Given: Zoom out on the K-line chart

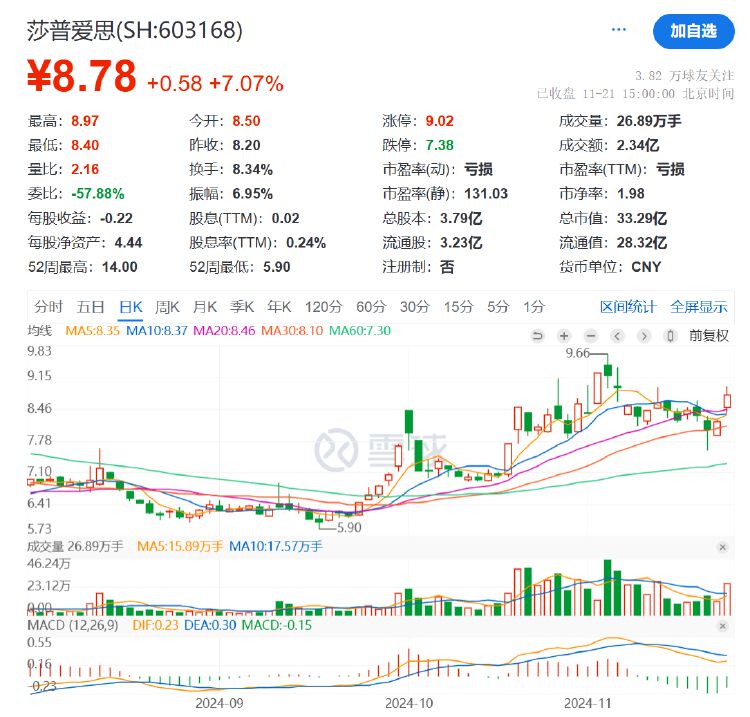Looking at the screenshot, I should click(x=590, y=335).
